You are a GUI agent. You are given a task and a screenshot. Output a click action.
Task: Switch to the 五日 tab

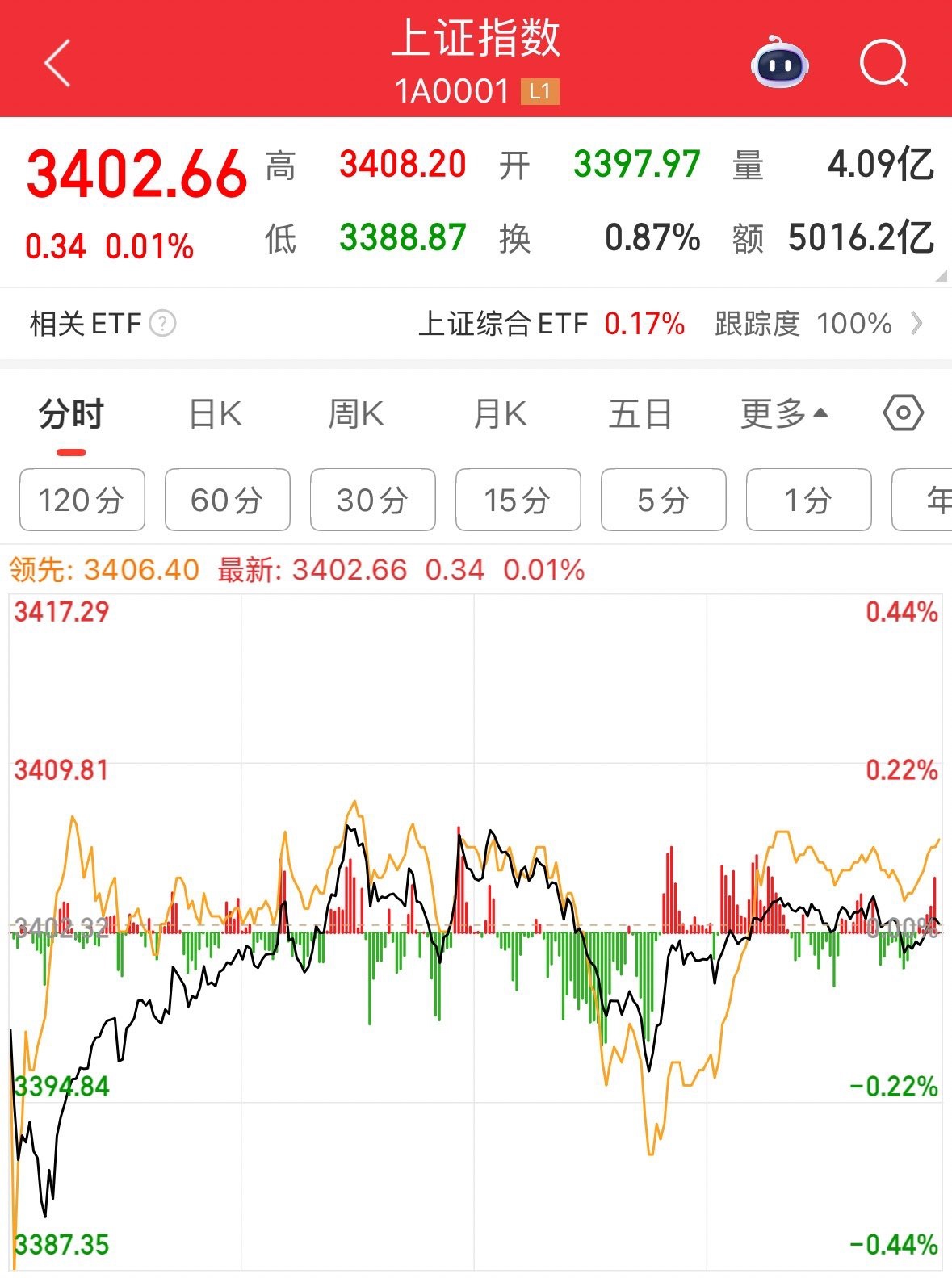point(642,413)
